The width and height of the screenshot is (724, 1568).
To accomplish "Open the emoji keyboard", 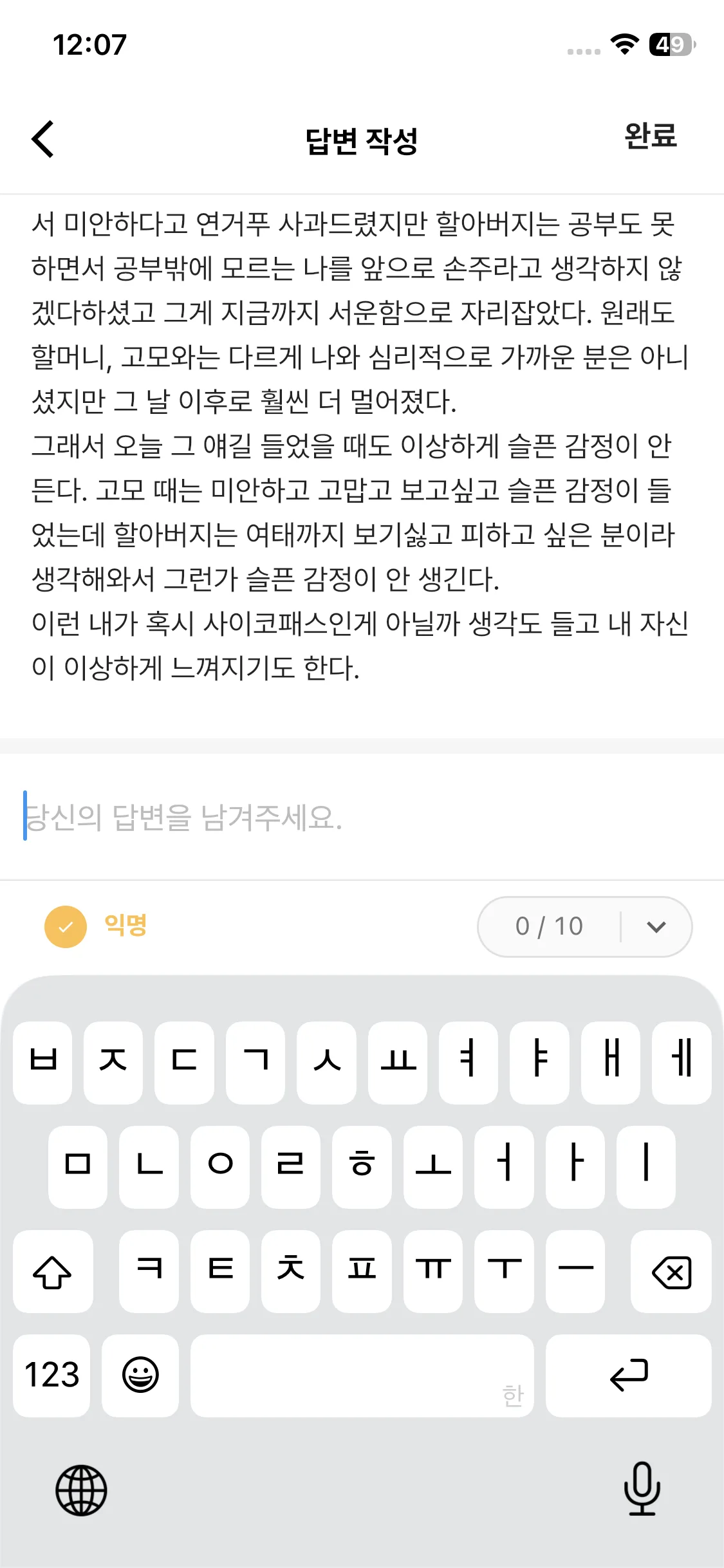I will (x=140, y=1375).
